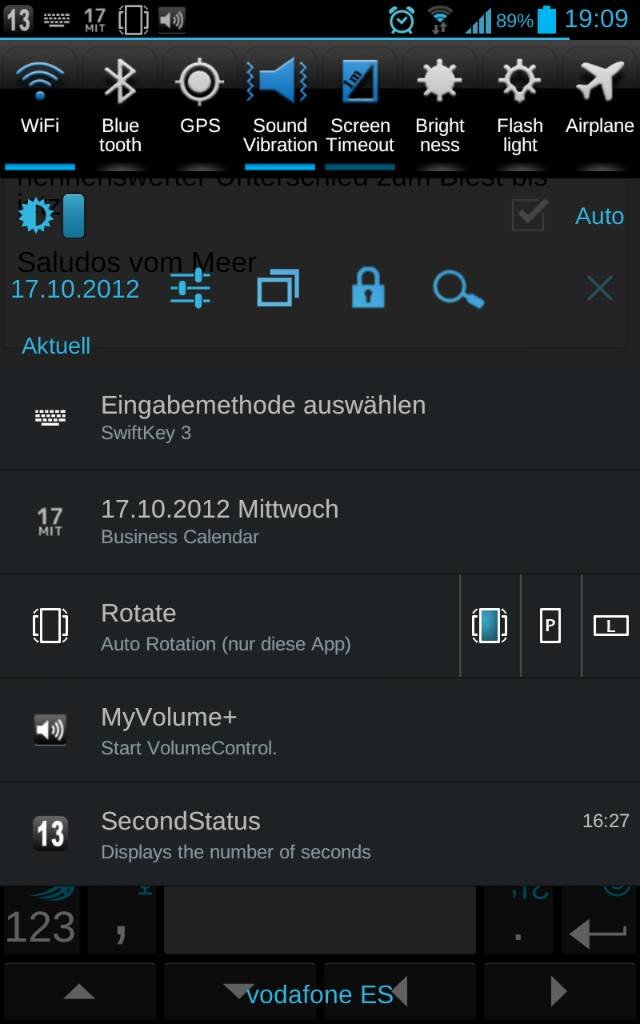The image size is (640, 1024).
Task: Enable the GPS toggle
Action: click(x=200, y=108)
